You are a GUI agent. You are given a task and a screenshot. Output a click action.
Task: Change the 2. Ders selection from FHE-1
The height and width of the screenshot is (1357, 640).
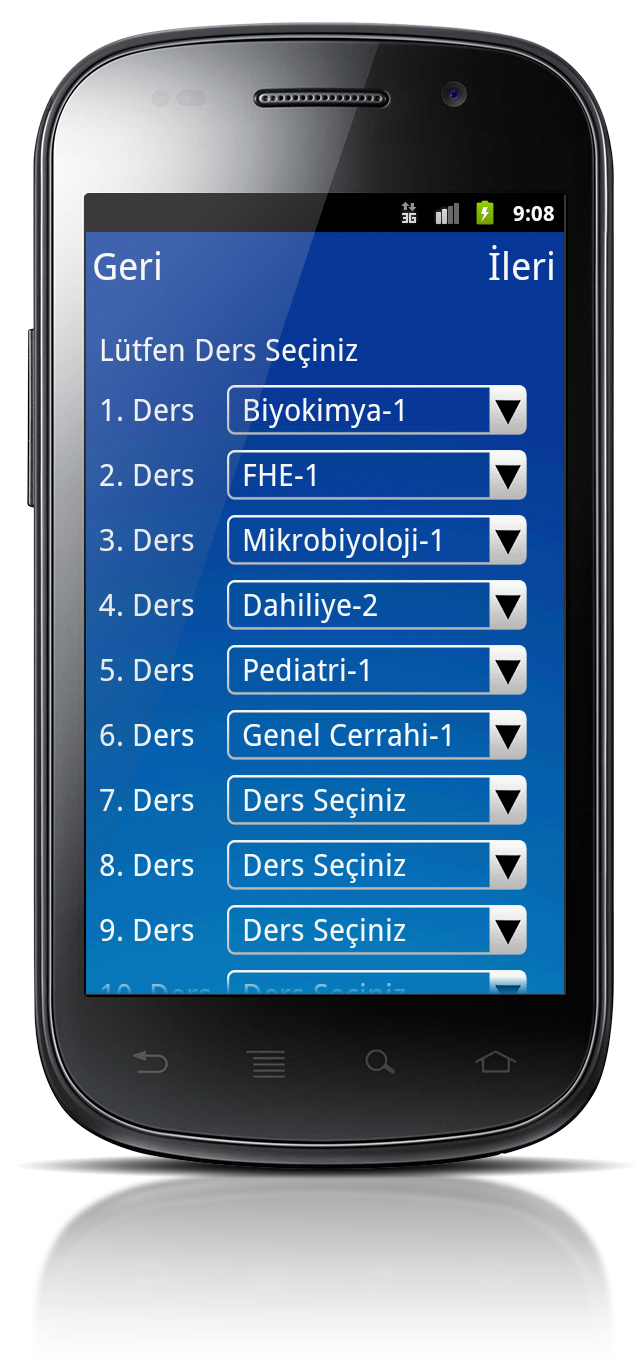point(376,476)
